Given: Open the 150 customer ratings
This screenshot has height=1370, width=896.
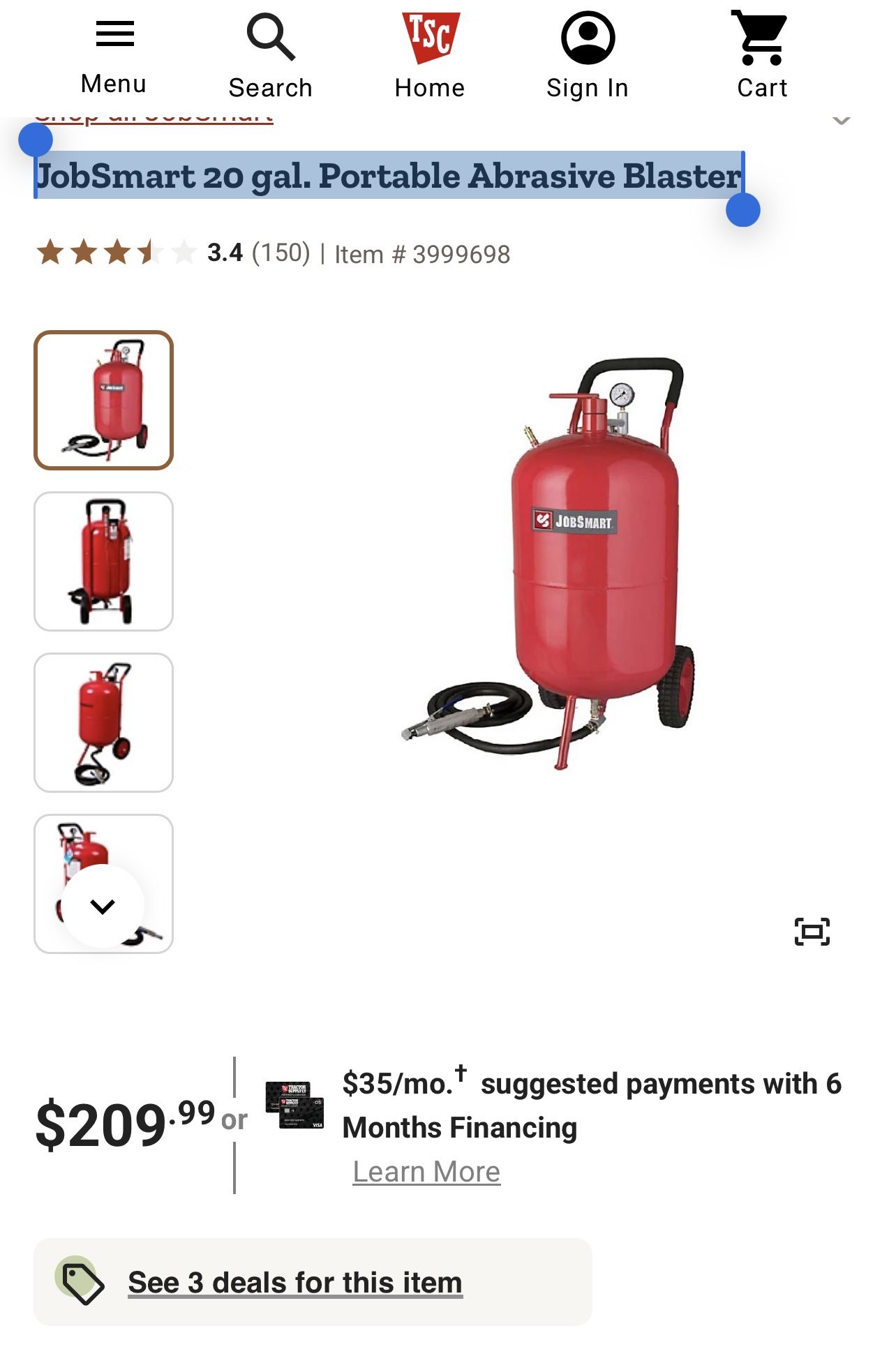Looking at the screenshot, I should point(281,253).
